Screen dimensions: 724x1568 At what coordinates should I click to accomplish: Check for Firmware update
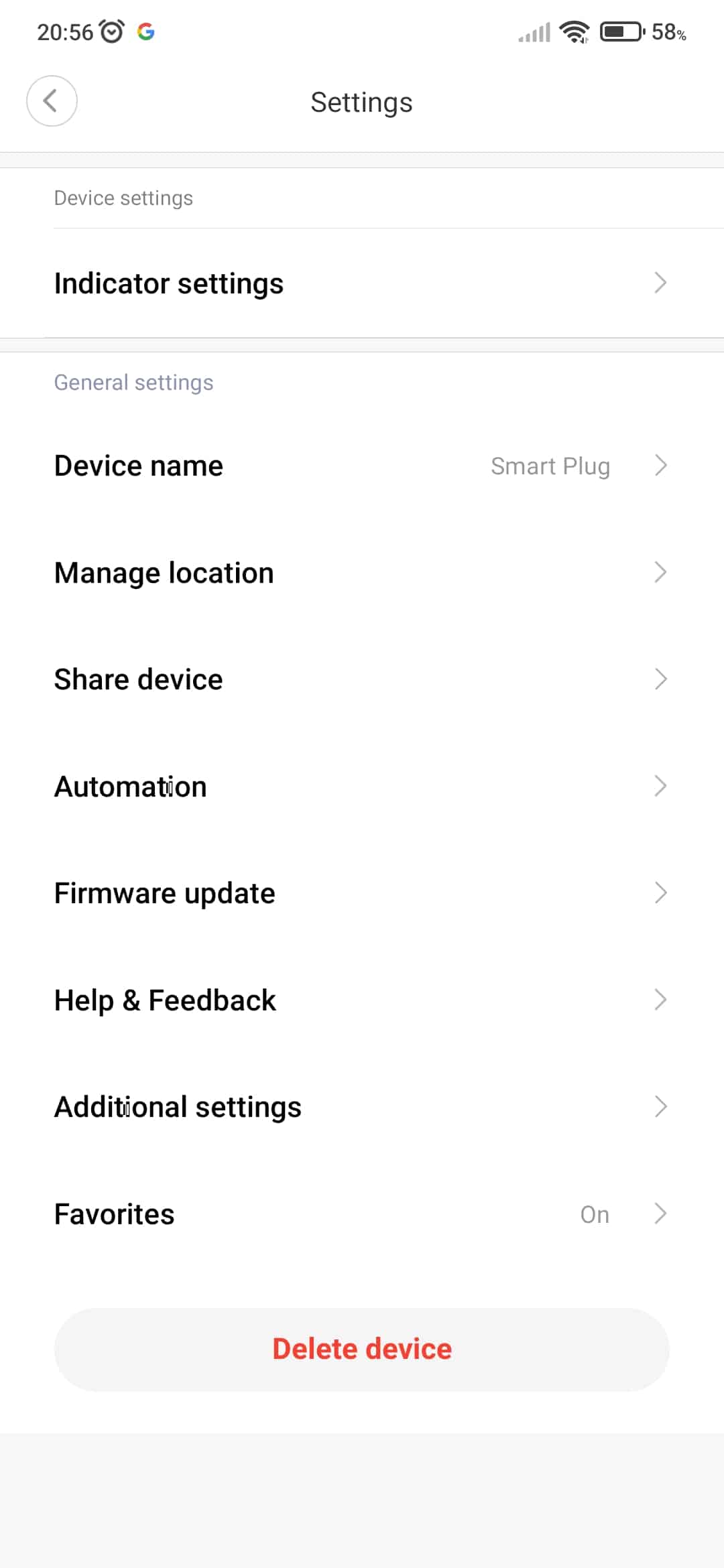[362, 893]
